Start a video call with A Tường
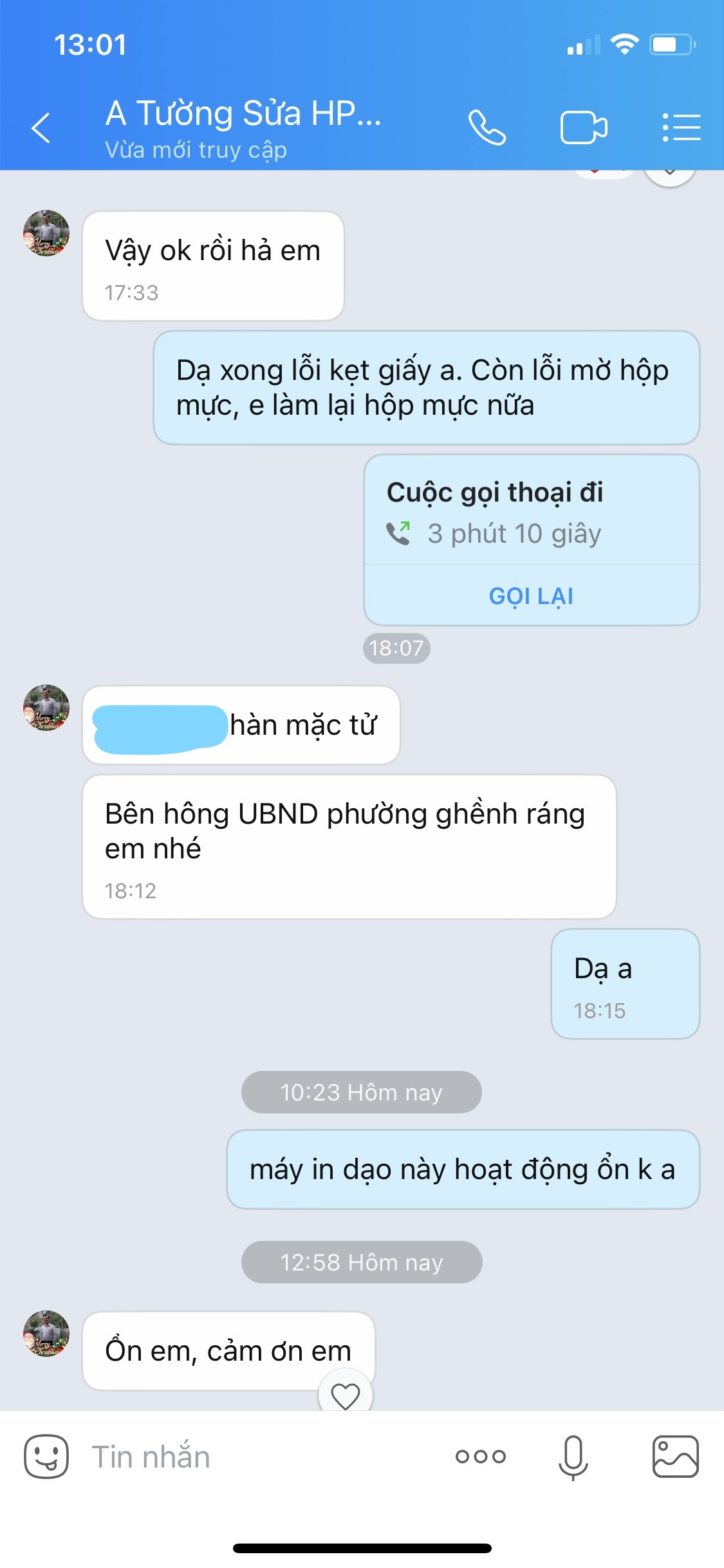 (584, 127)
